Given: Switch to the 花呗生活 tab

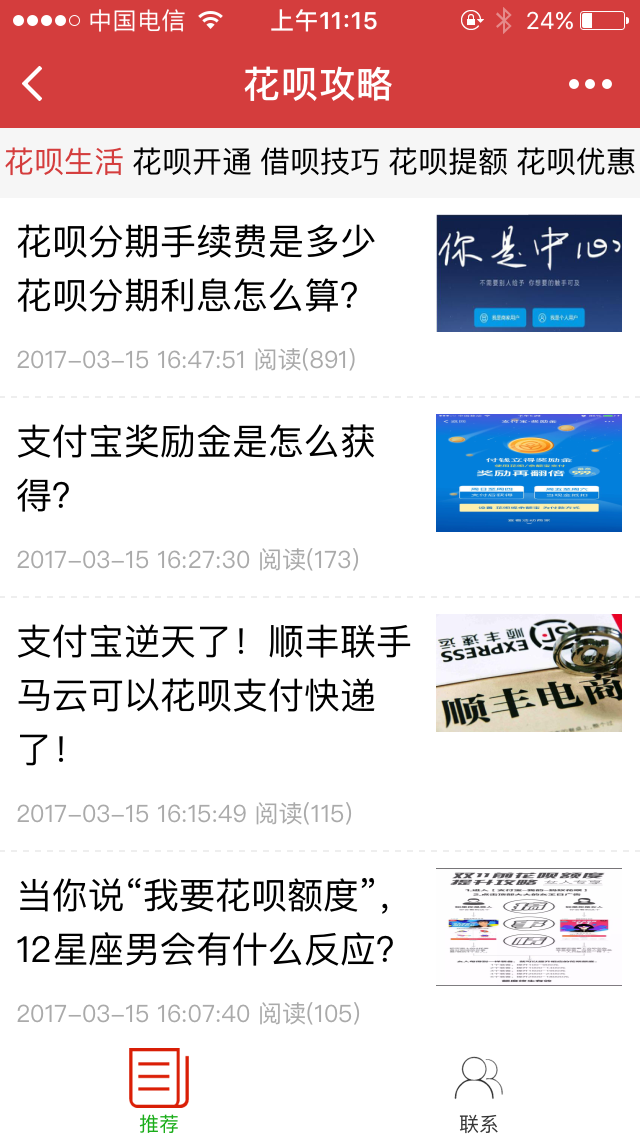Looking at the screenshot, I should 64,162.
